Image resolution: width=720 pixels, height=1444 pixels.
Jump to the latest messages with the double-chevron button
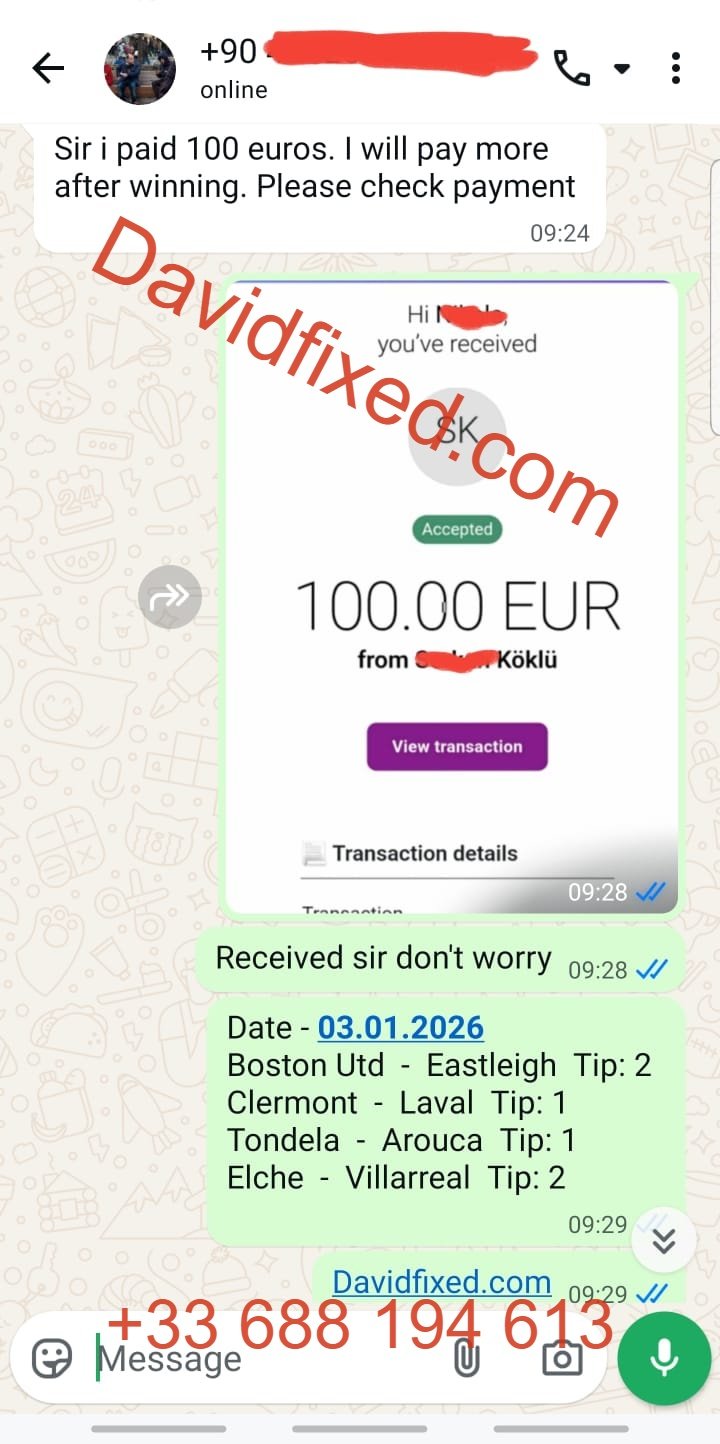[x=664, y=1241]
